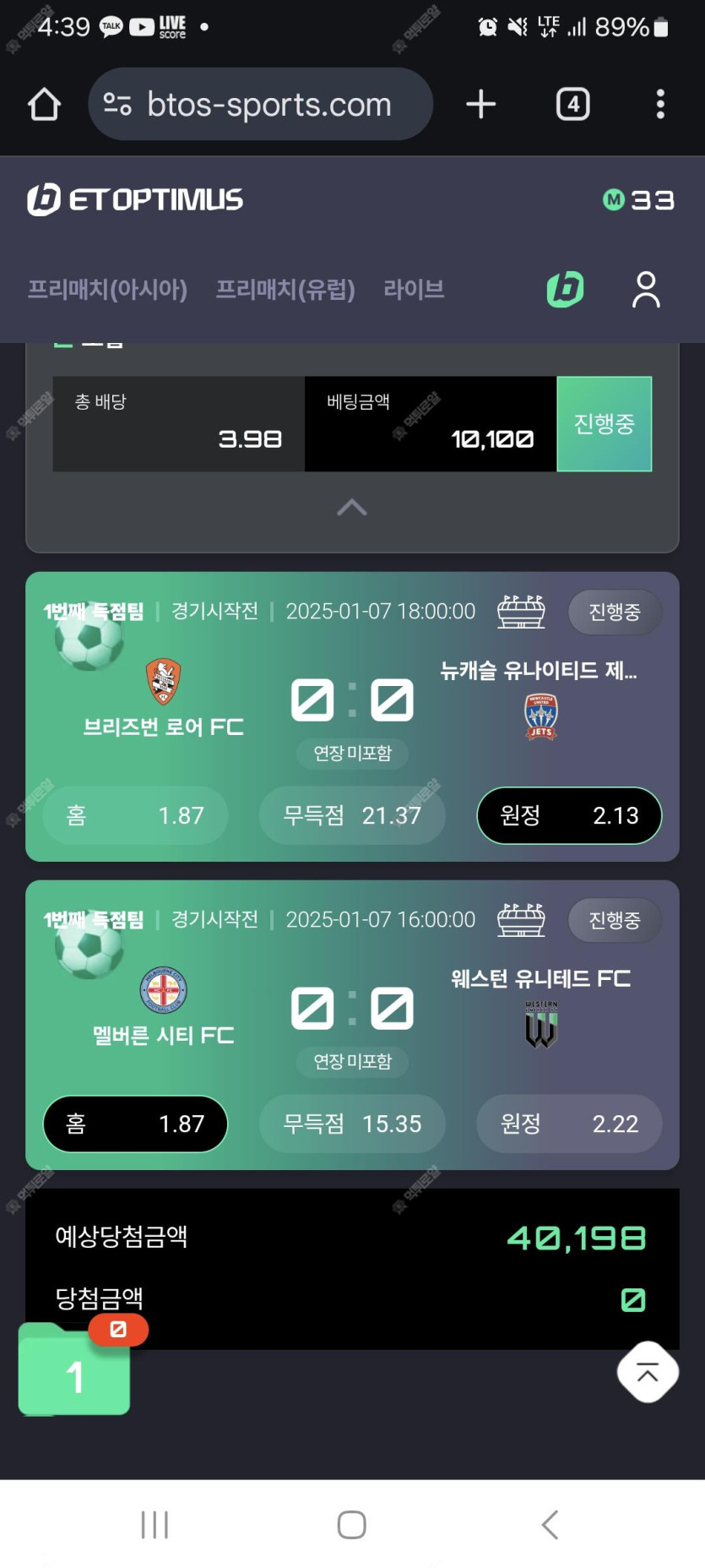Tap the green b logo icon

(x=565, y=290)
